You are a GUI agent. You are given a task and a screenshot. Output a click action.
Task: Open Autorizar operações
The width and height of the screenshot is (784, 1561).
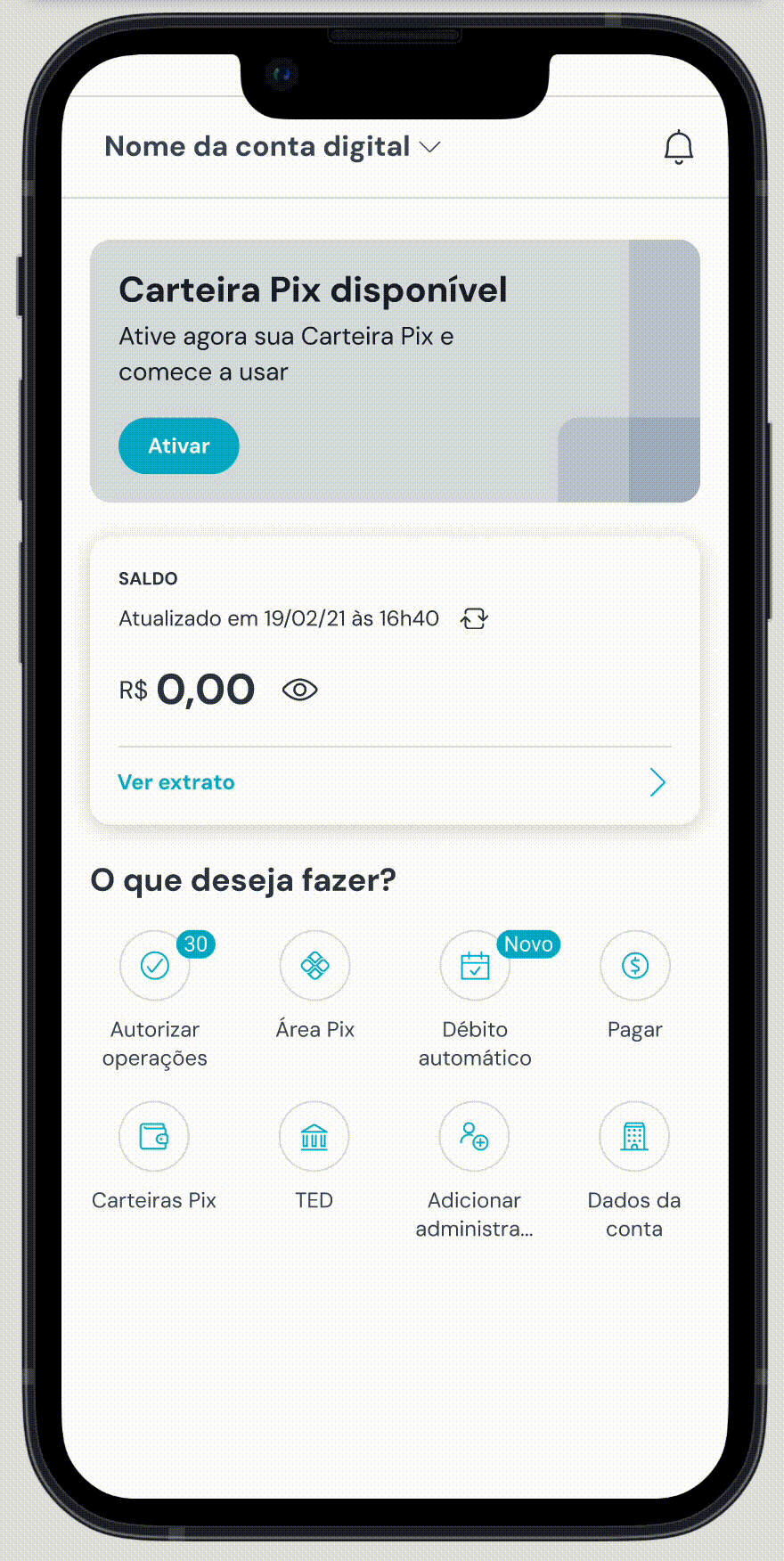[x=155, y=966]
